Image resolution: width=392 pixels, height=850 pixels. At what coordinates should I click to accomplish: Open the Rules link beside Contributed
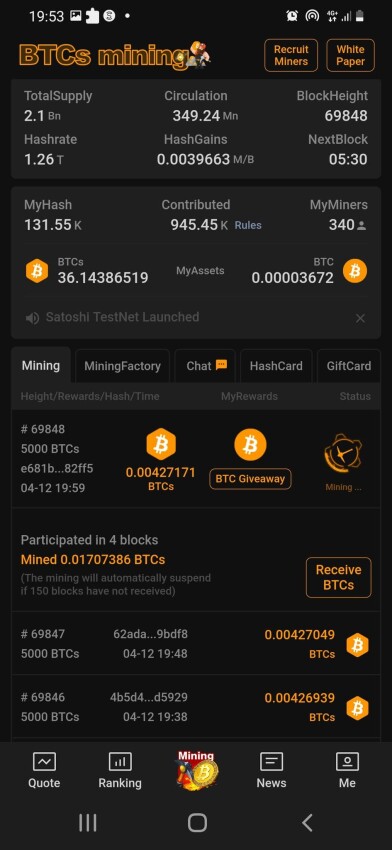tap(248, 225)
